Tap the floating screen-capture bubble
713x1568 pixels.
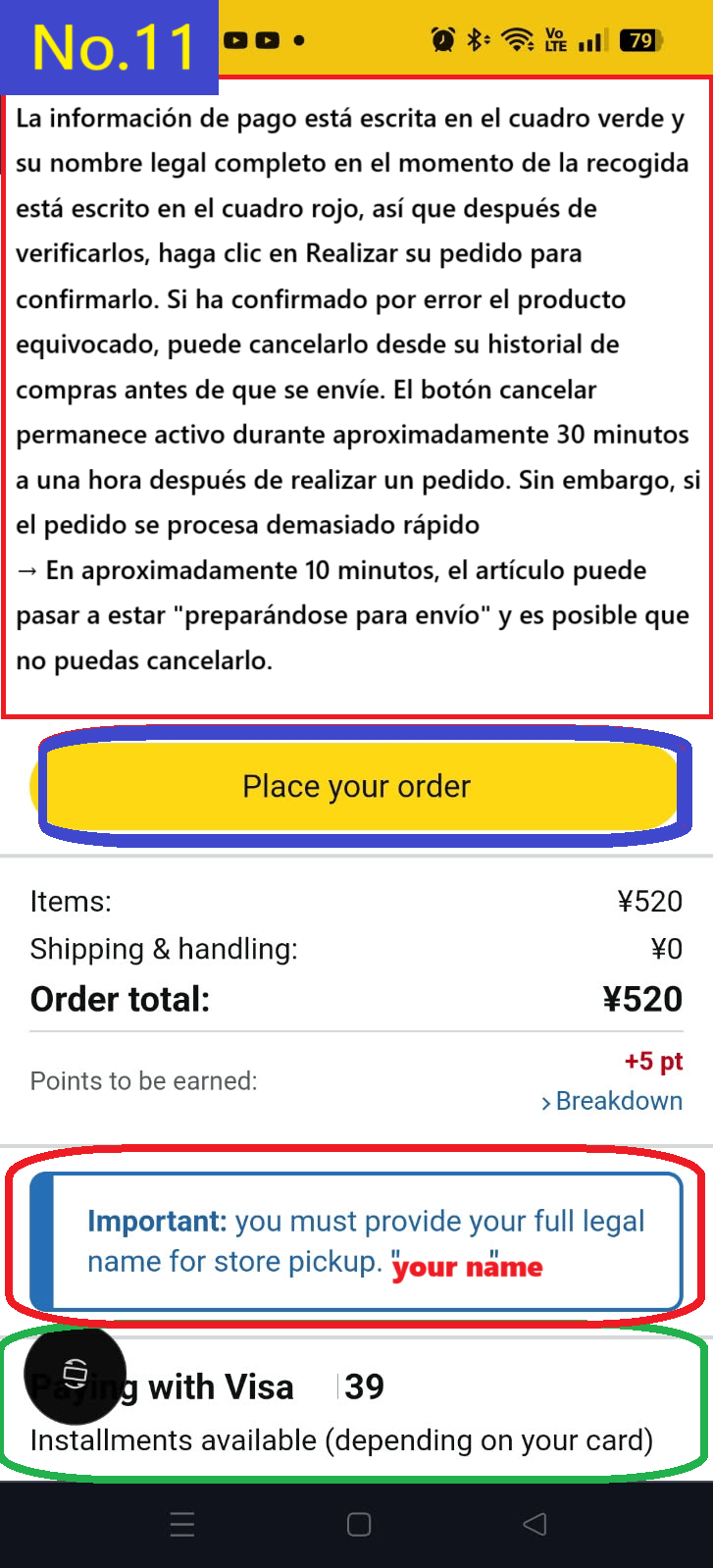pyautogui.click(x=75, y=1374)
